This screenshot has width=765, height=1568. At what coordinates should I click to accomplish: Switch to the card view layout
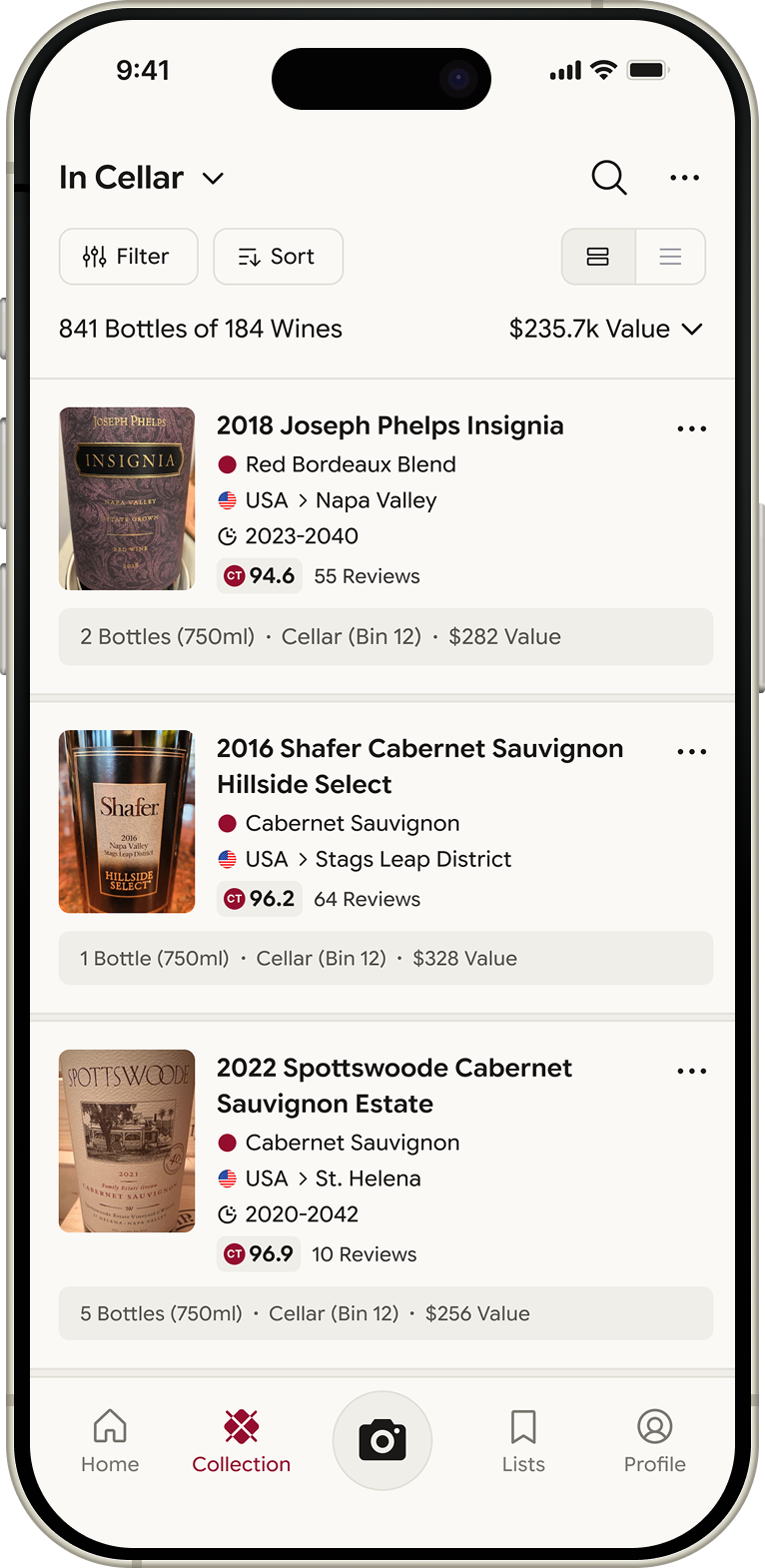point(598,257)
